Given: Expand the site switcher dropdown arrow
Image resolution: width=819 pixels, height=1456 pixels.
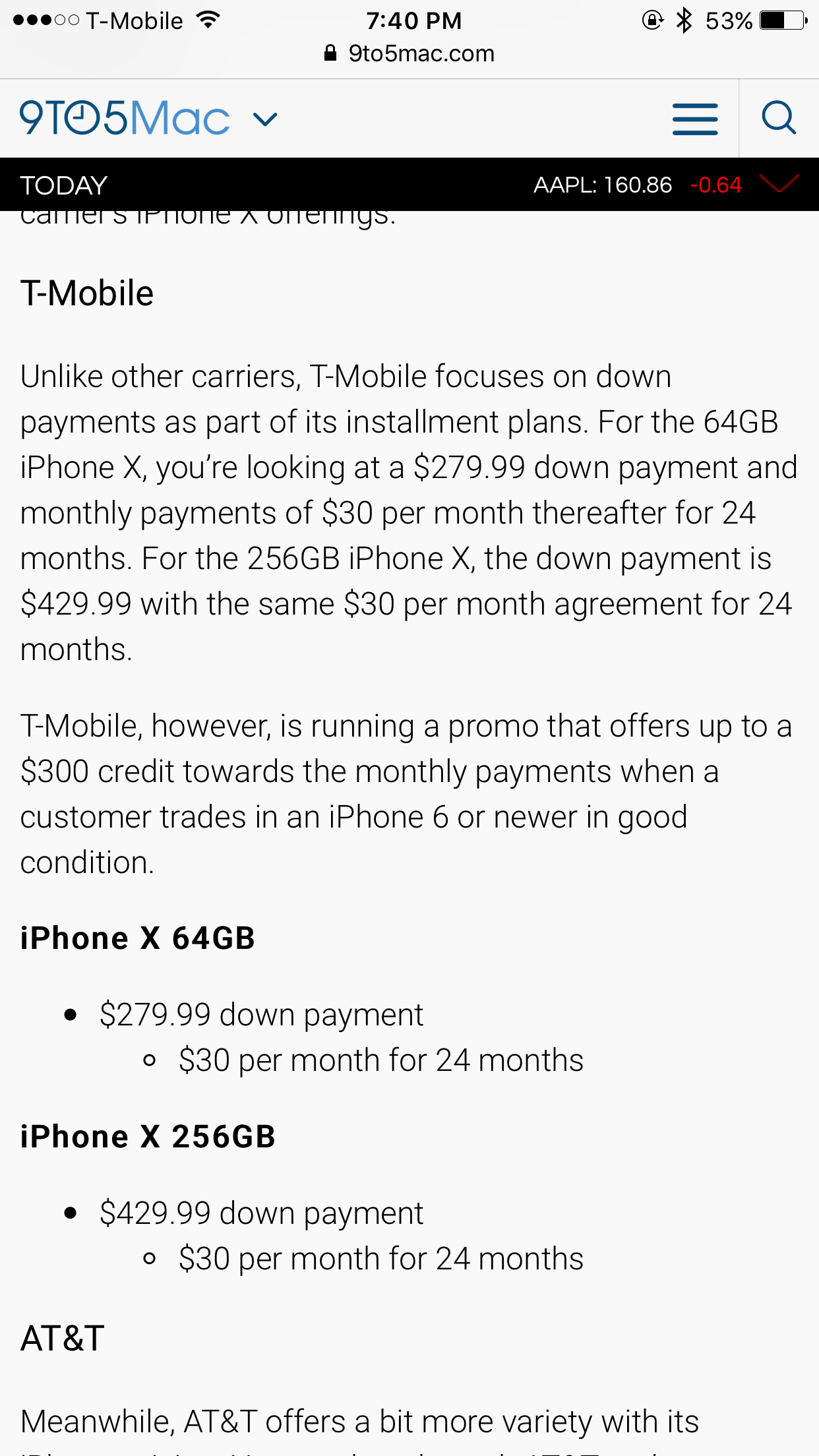Looking at the screenshot, I should tap(265, 119).
